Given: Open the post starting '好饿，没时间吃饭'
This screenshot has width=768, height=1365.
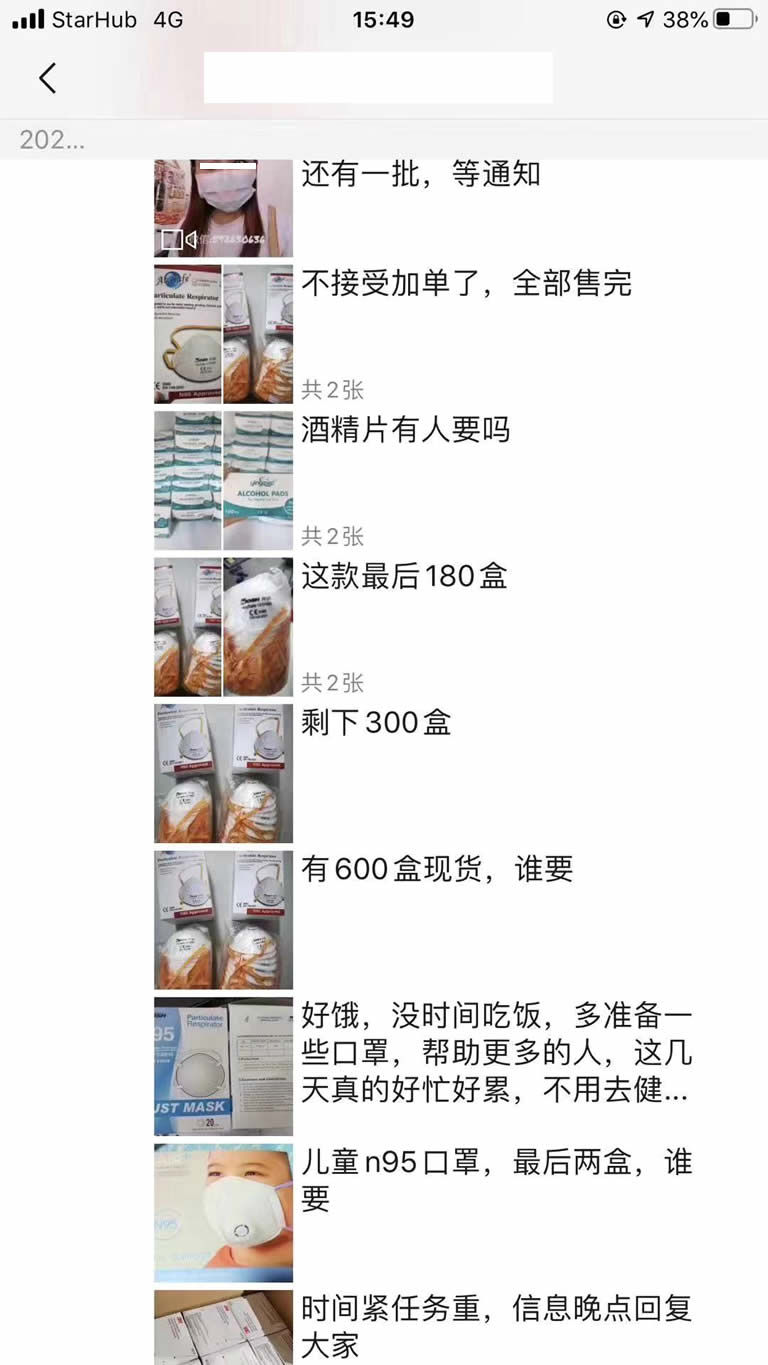Looking at the screenshot, I should tap(496, 1052).
